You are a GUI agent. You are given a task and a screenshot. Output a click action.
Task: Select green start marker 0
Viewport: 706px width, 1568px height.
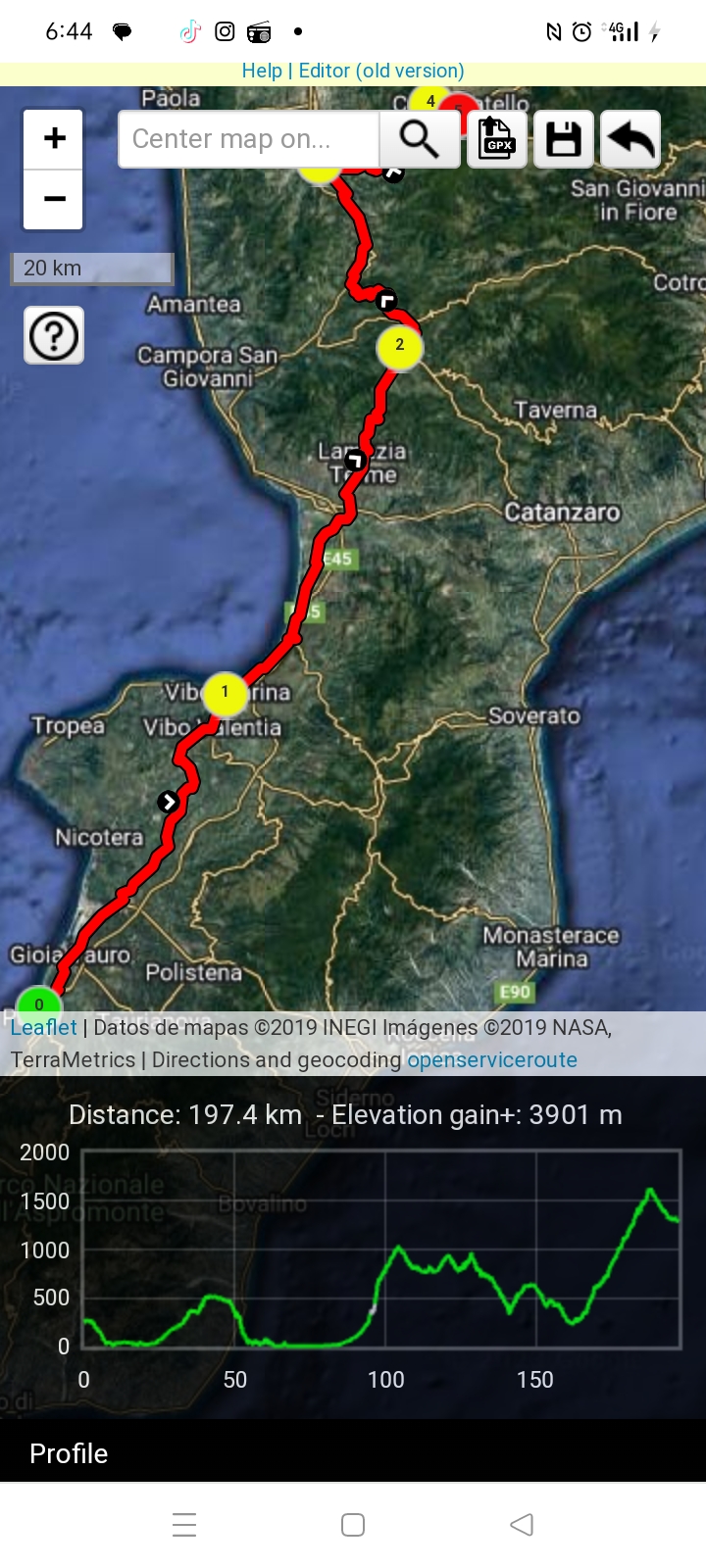click(39, 1004)
